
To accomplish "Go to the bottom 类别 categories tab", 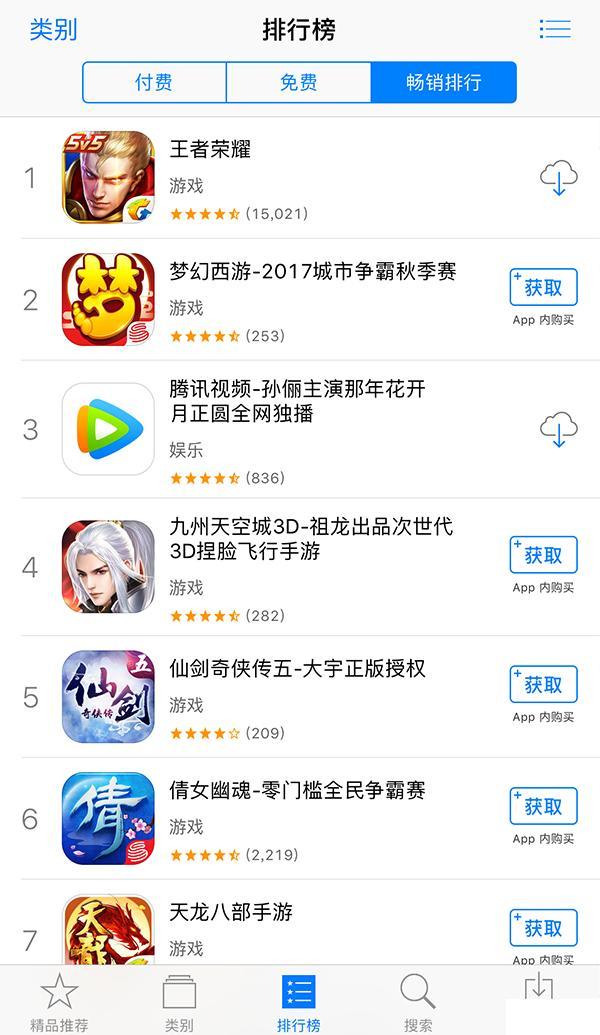I will [x=179, y=1002].
